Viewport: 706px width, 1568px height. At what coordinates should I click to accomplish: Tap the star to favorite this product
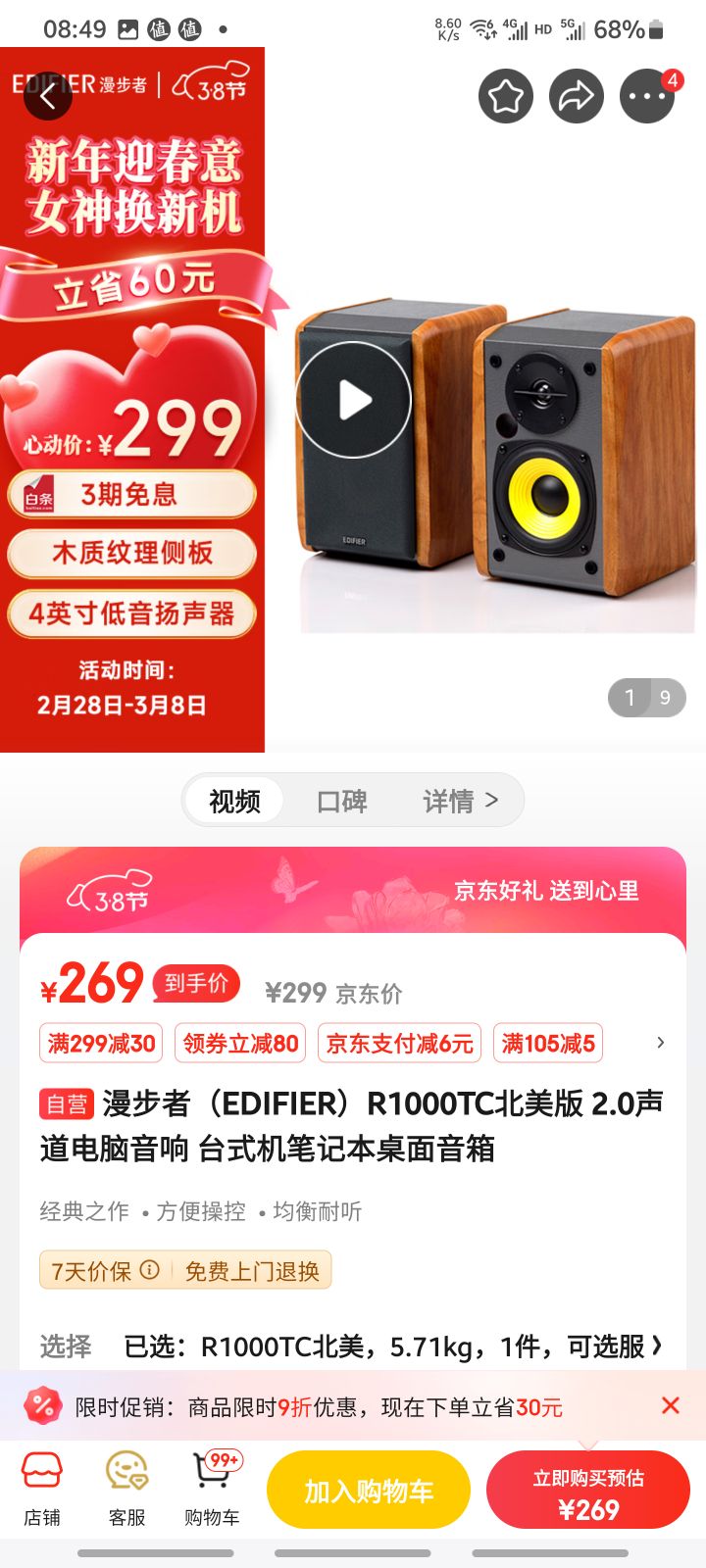(505, 95)
